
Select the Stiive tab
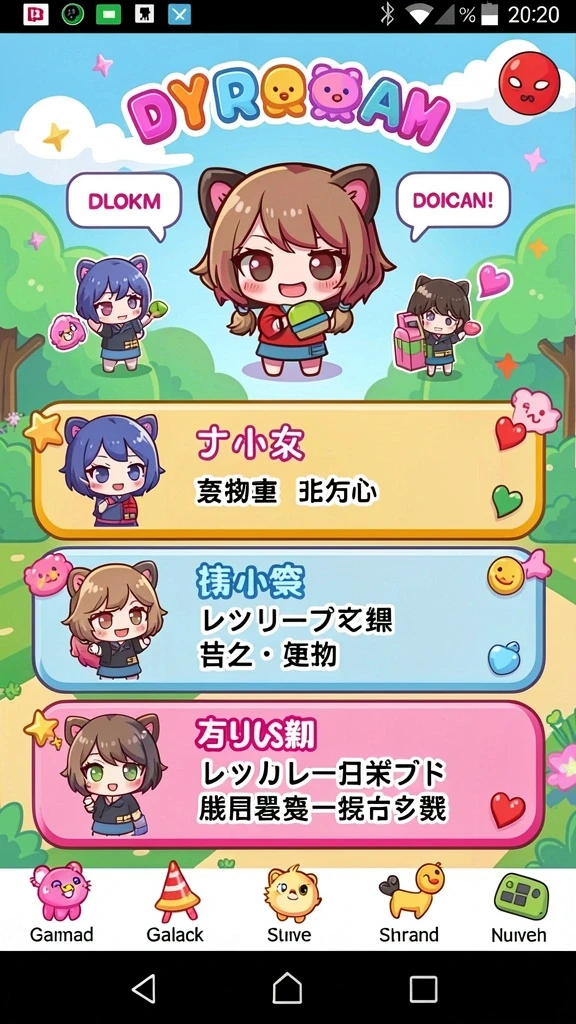(289, 908)
